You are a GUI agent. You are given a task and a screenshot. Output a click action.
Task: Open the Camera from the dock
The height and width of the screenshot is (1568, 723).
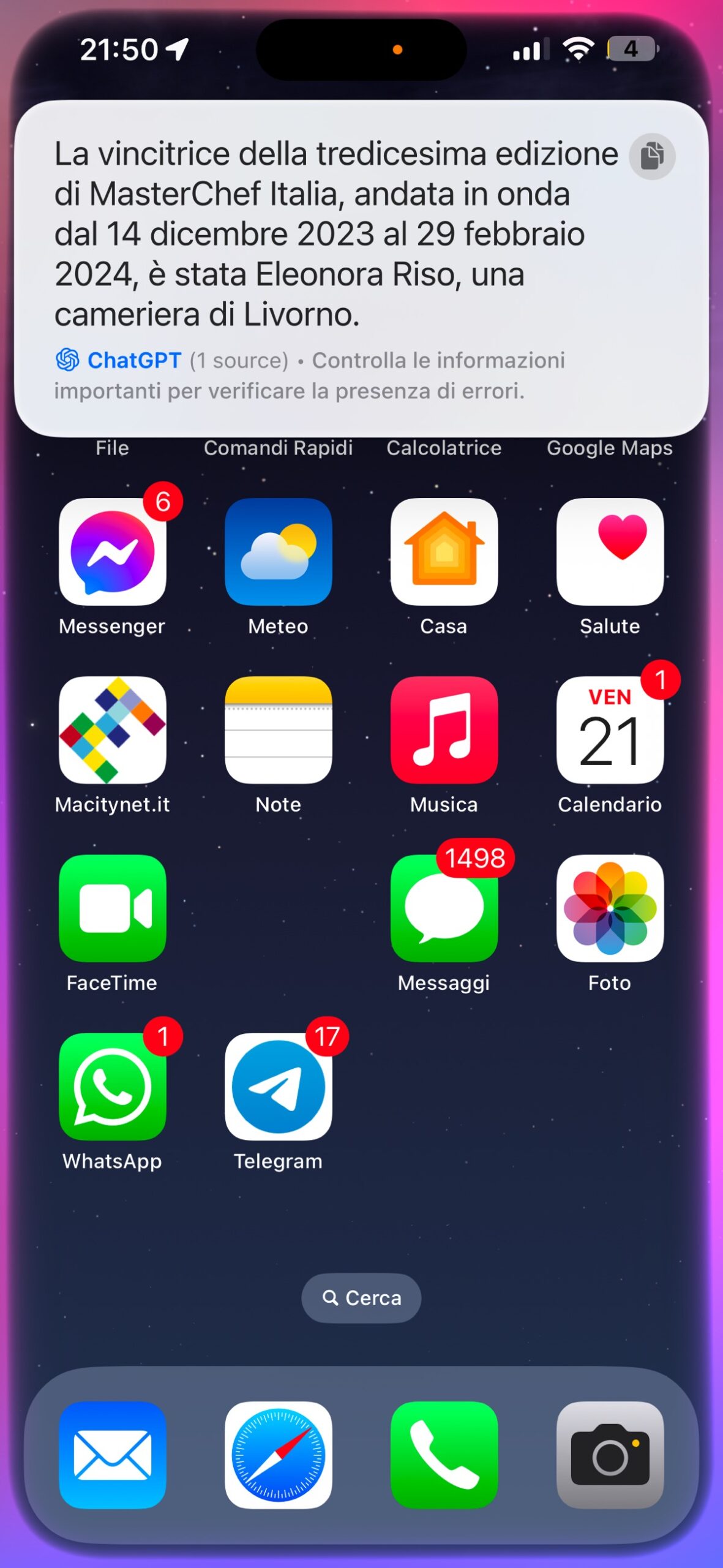pos(610,1455)
